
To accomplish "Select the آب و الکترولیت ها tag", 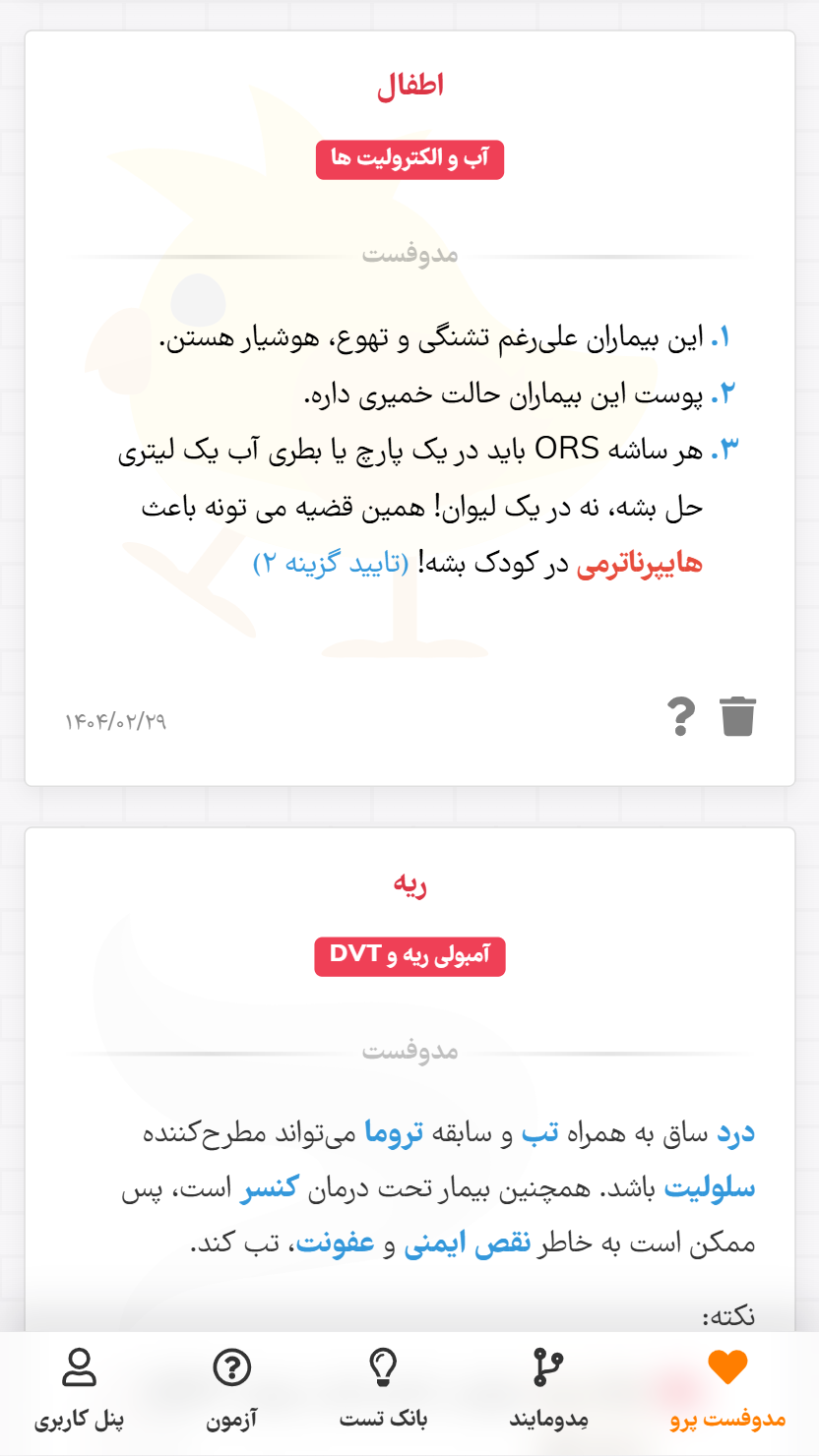I will click(409, 159).
